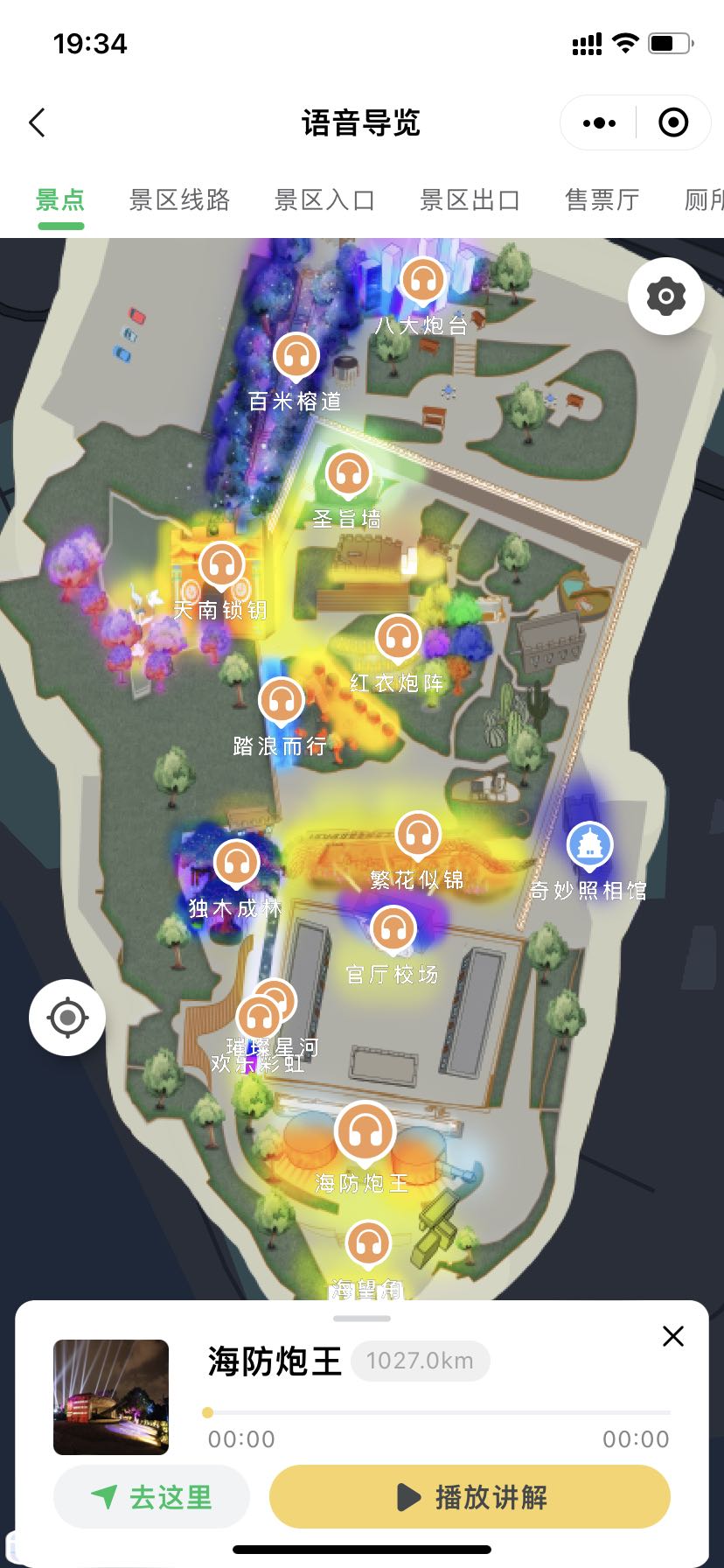This screenshot has width=724, height=1568.
Task: Play the 播放讲解 audio guide
Action: [470, 1497]
